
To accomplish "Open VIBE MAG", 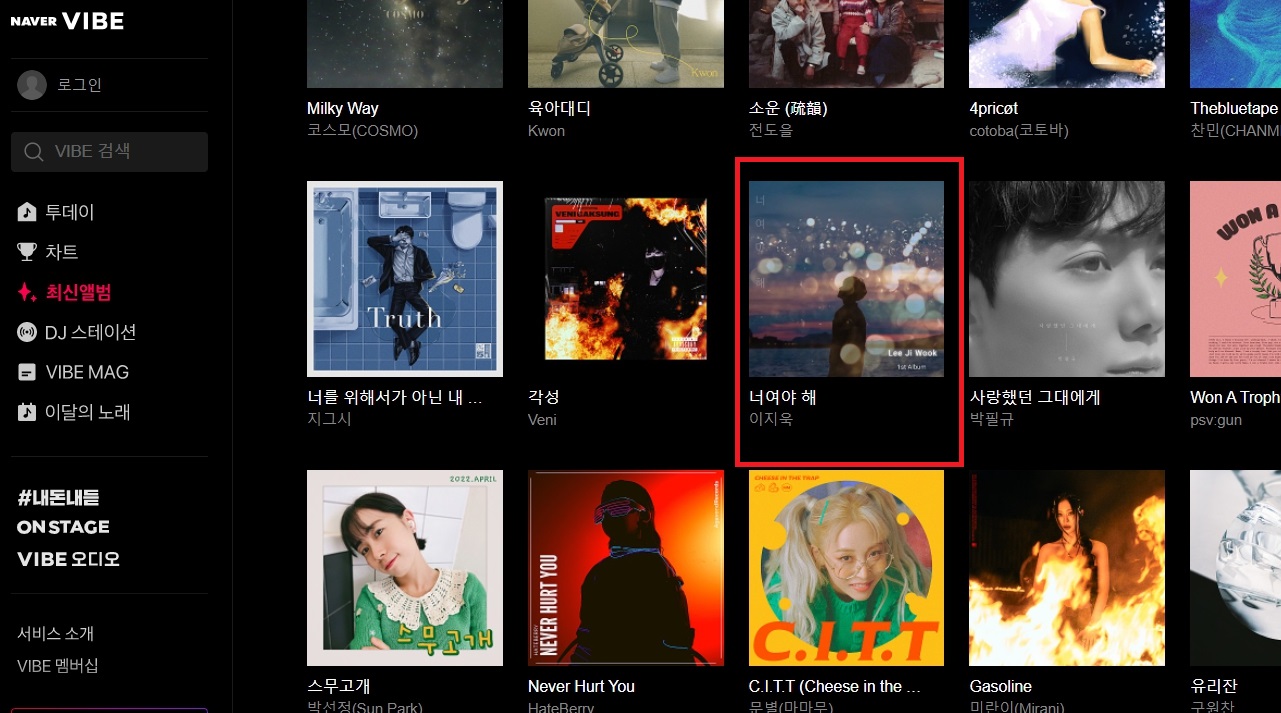I will point(86,372).
